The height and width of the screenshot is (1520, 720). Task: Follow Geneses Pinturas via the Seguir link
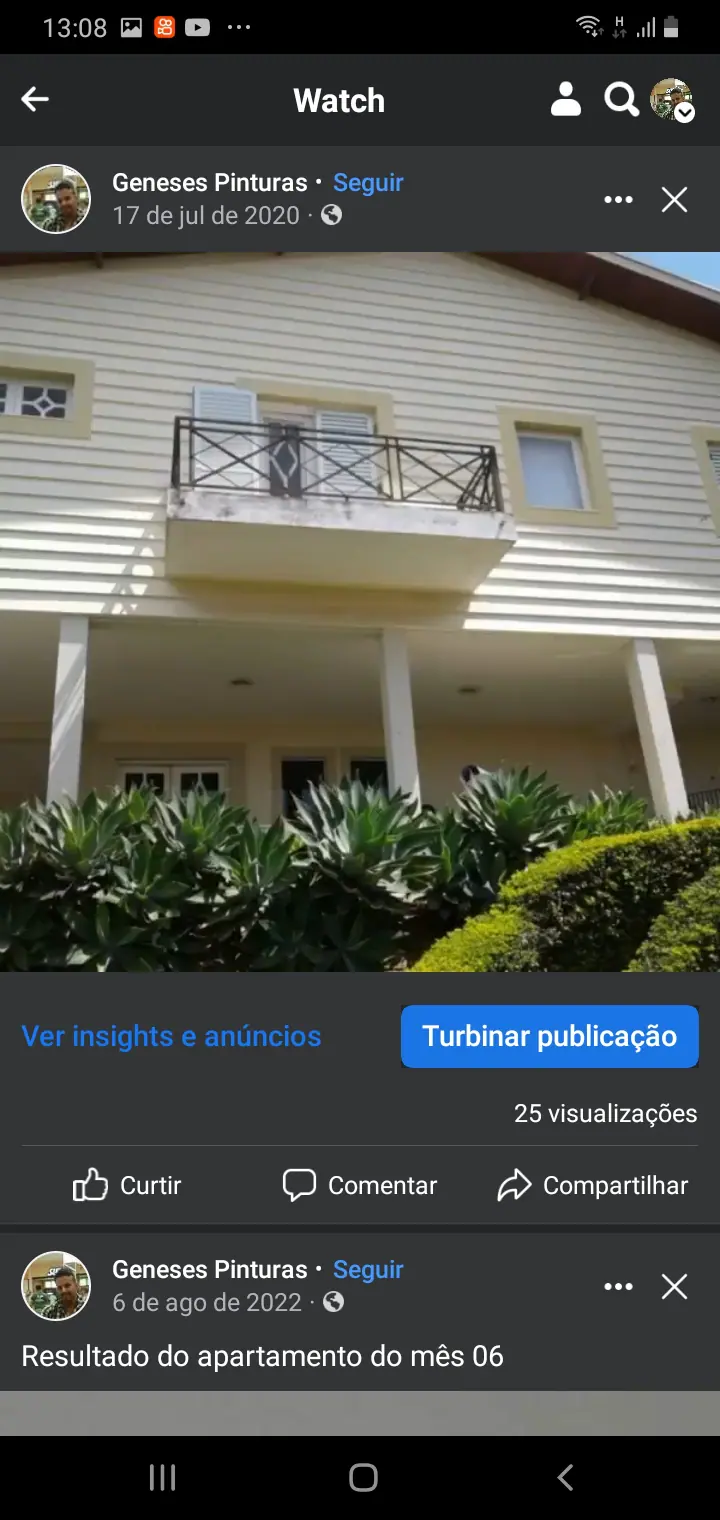[368, 182]
